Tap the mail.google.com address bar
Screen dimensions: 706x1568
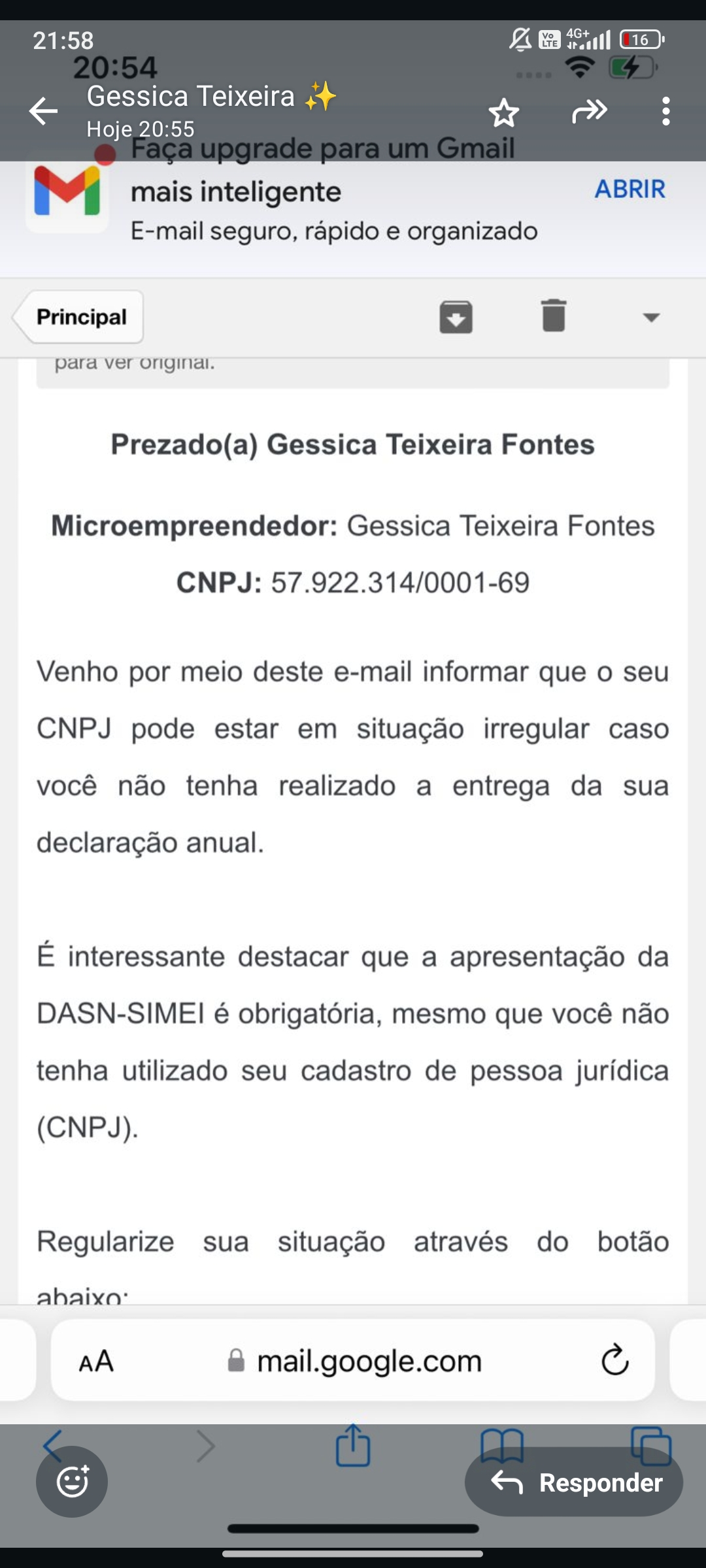353,1360
